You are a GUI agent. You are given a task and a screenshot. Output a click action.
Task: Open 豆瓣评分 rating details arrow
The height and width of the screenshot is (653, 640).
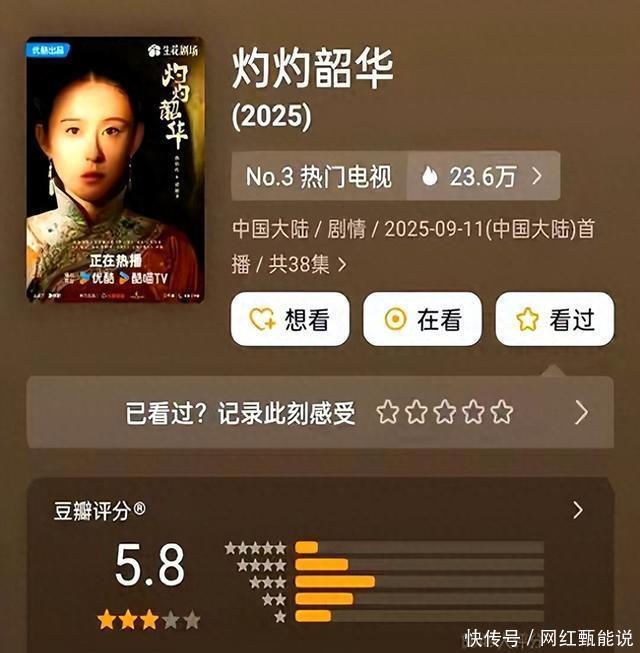click(577, 510)
